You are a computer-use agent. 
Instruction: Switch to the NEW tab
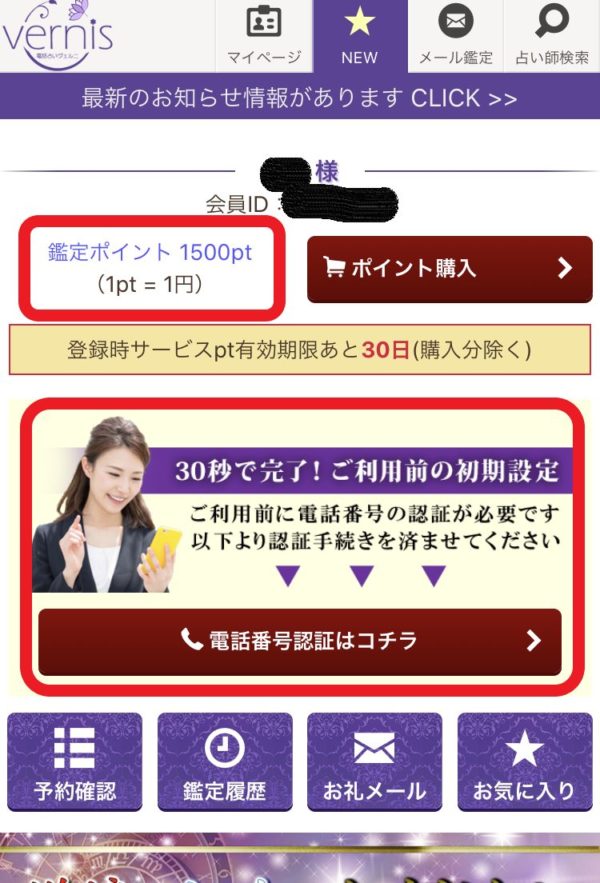359,36
